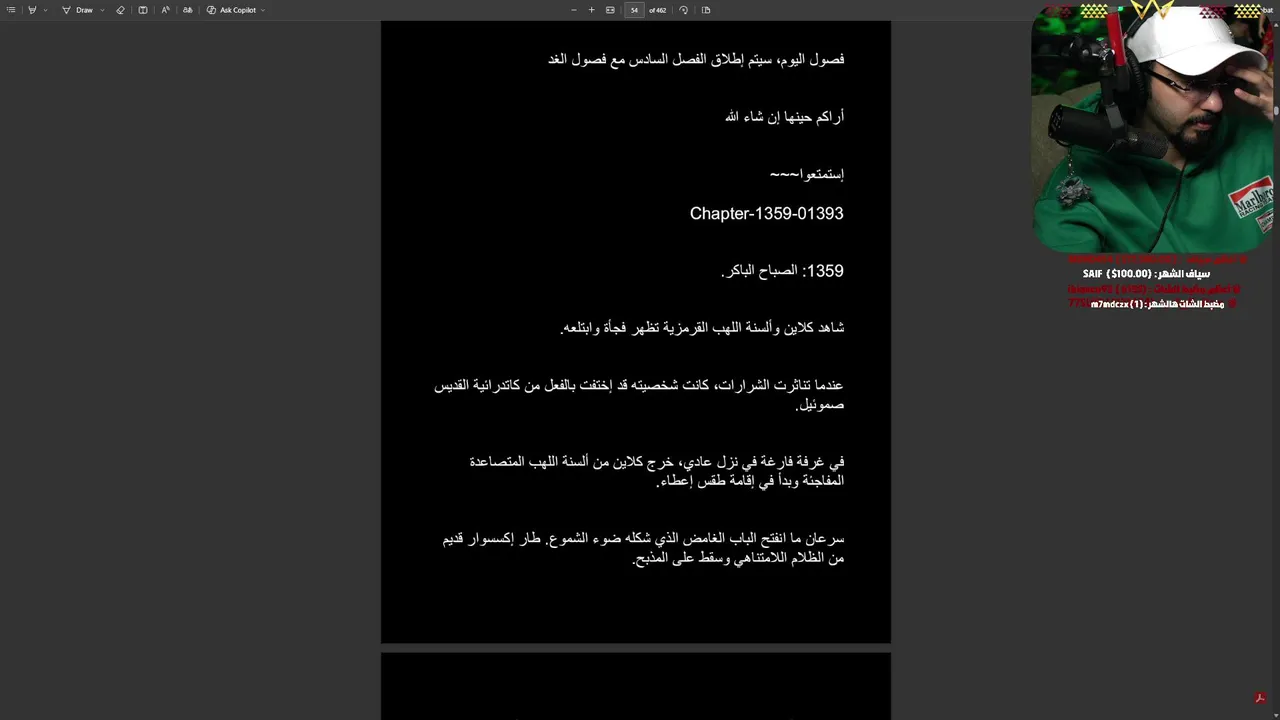Start Read aloud for this document
This screenshot has width=1280, height=720.
(x=165, y=10)
